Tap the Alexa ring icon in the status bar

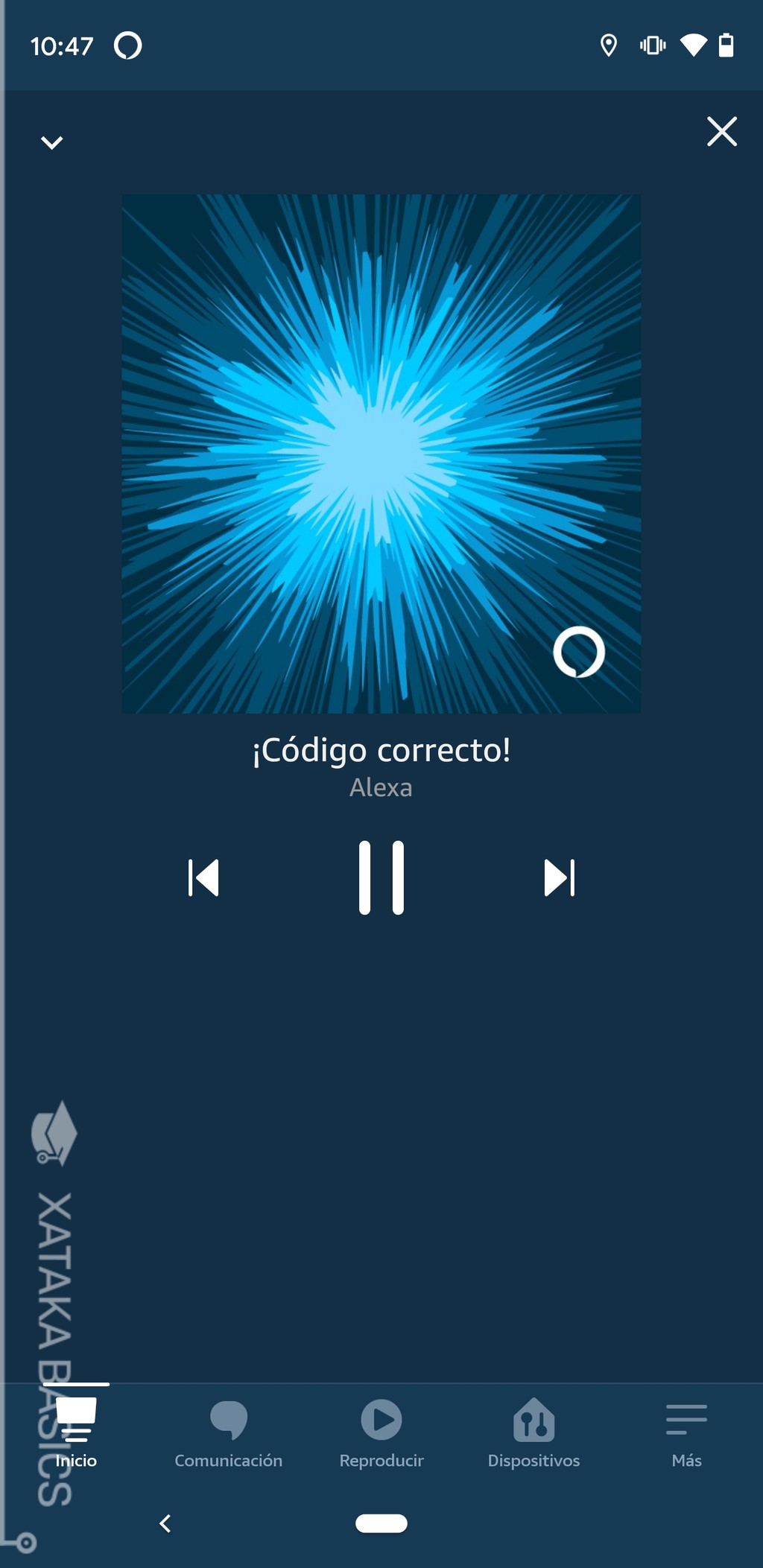point(128,45)
